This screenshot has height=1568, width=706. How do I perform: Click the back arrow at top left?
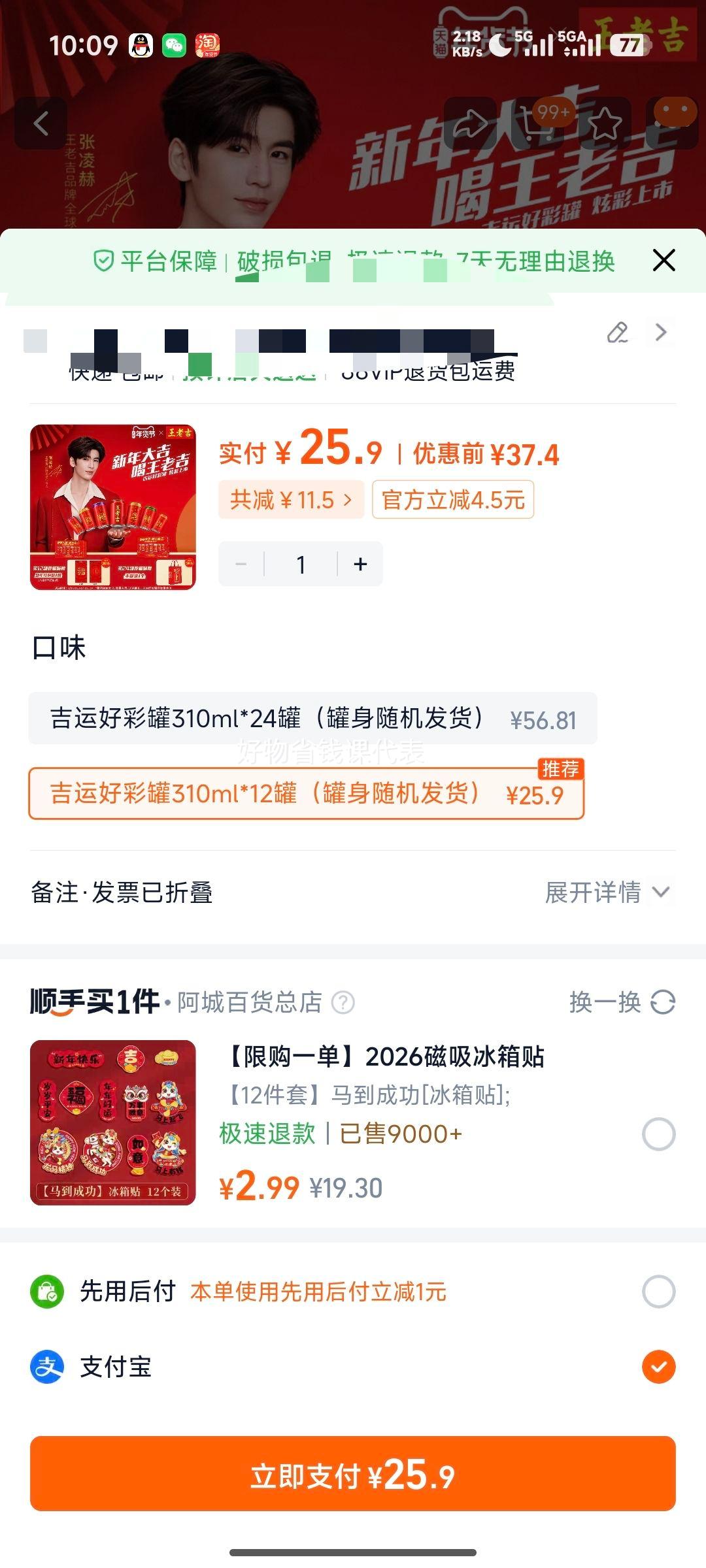point(41,124)
